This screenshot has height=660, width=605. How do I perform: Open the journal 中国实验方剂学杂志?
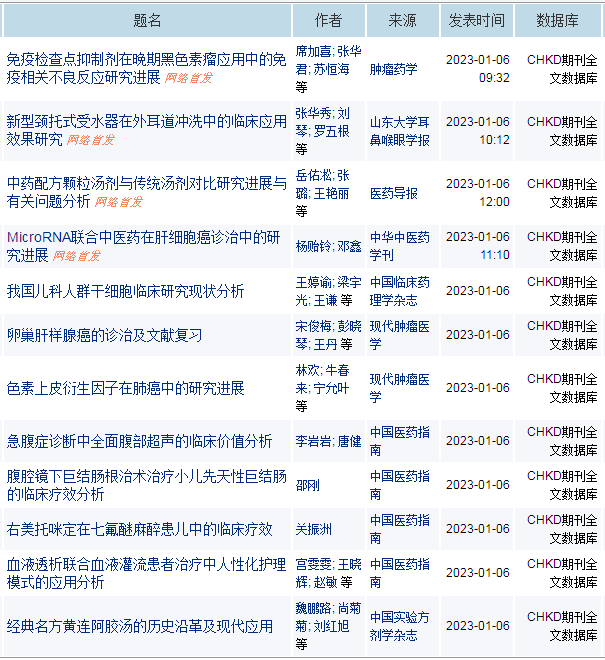click(x=399, y=626)
